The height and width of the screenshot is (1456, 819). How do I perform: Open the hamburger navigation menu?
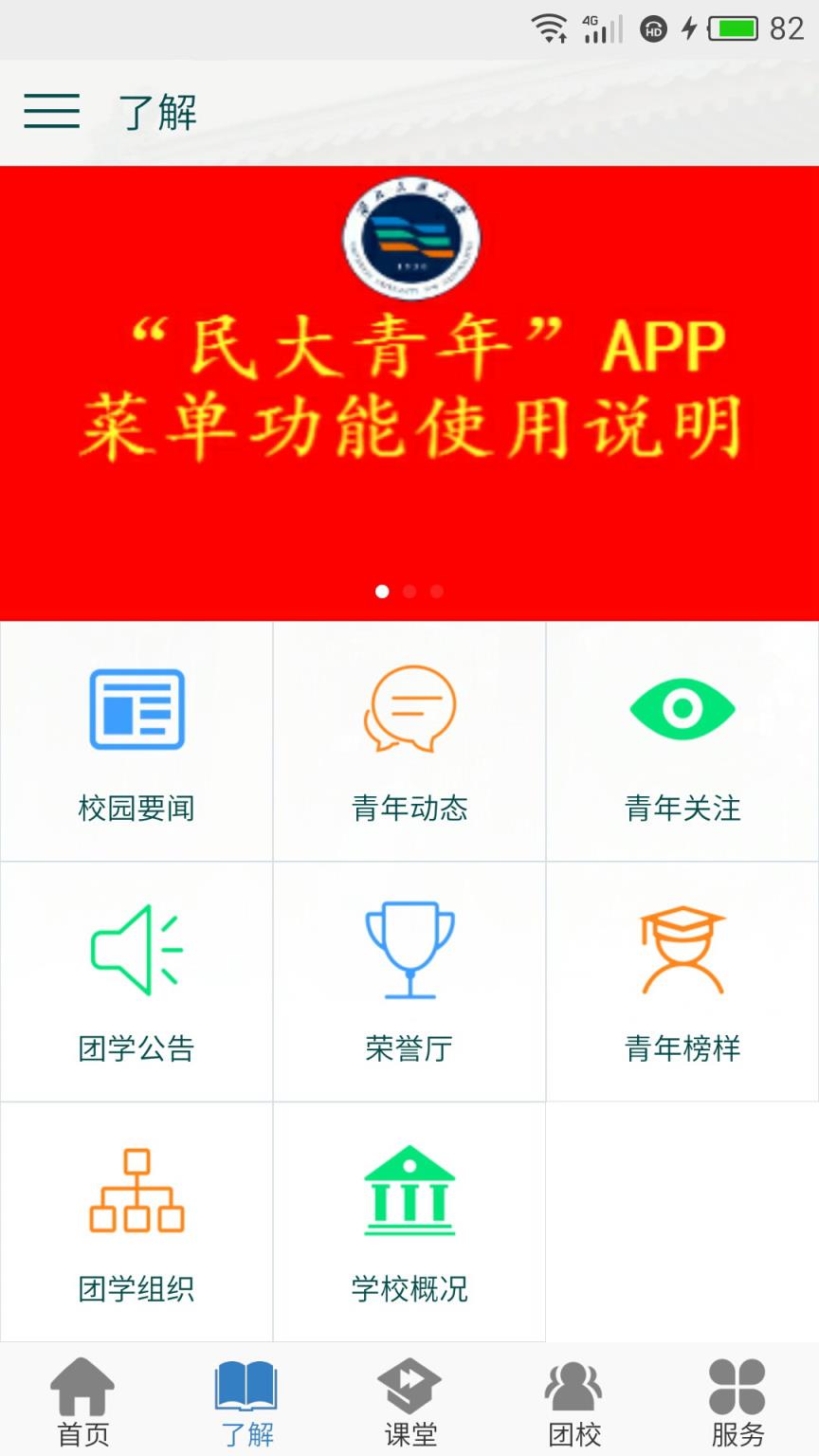click(51, 111)
